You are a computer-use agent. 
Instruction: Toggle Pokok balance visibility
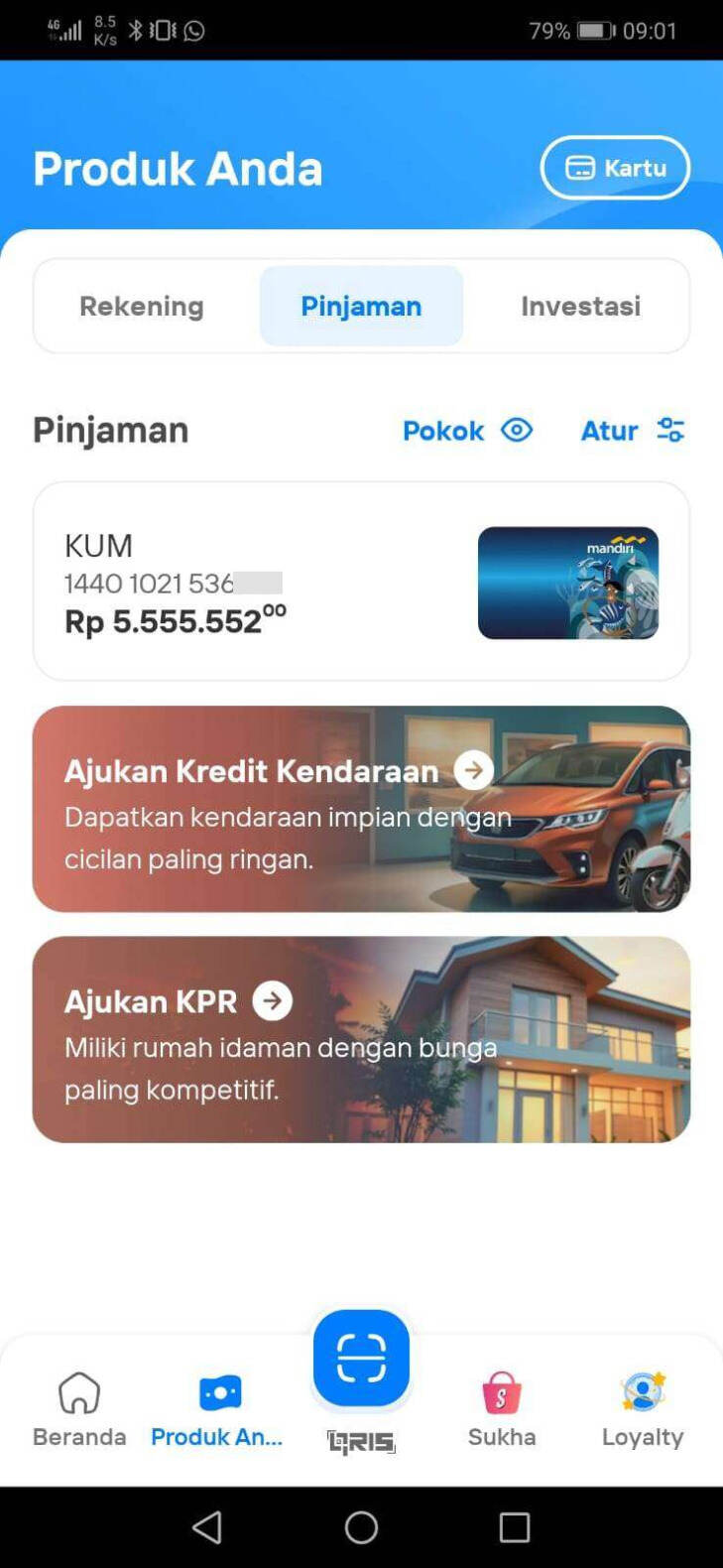tap(468, 431)
